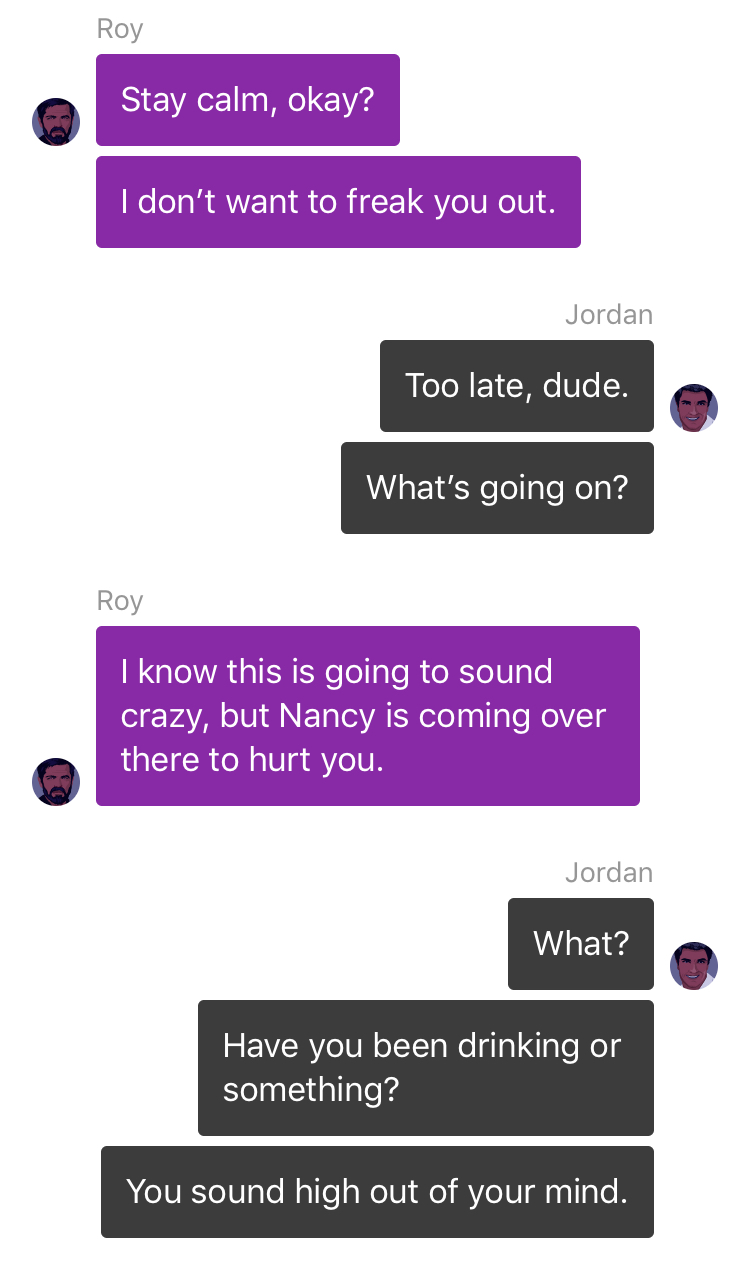The image size is (750, 1261).
Task: Select Jordan's avatar next to "What?"
Action: click(x=694, y=966)
